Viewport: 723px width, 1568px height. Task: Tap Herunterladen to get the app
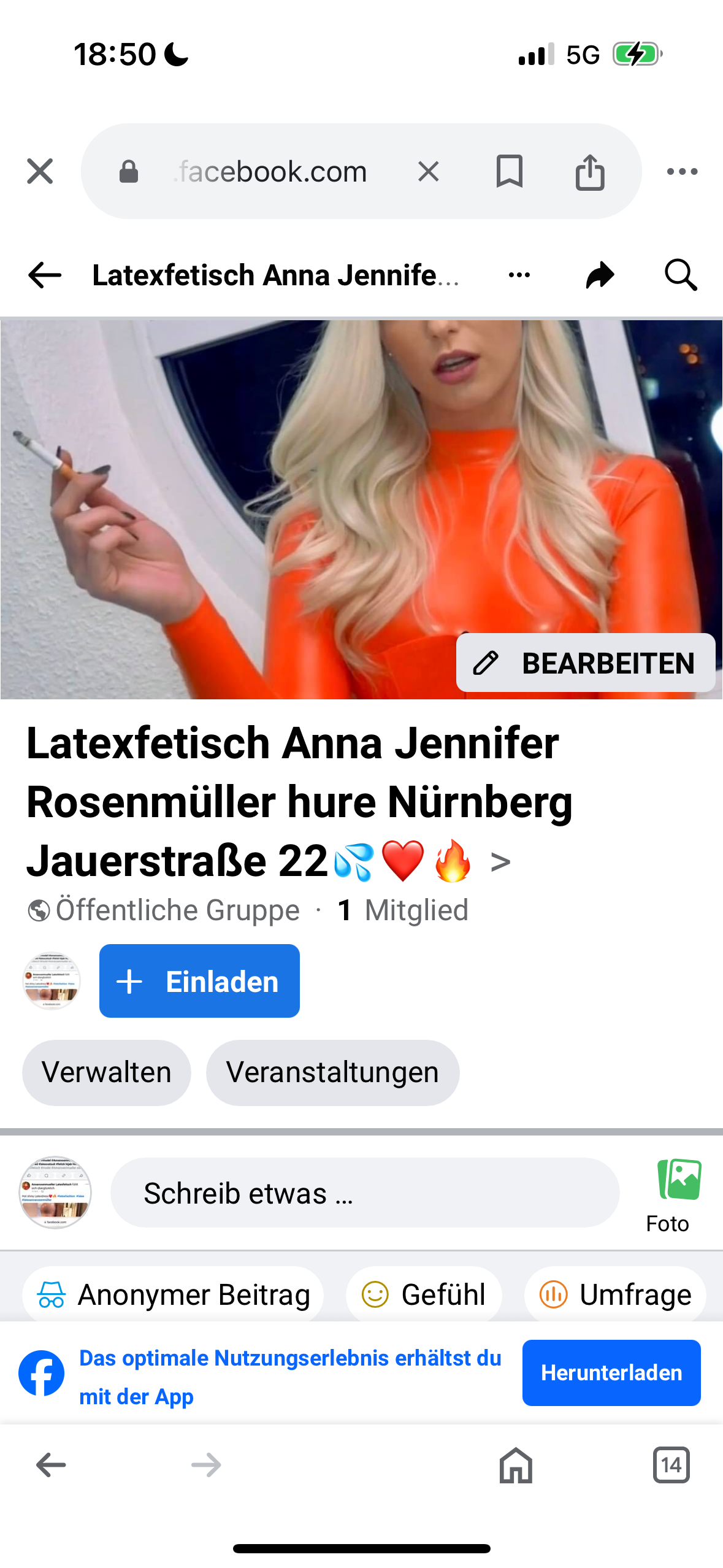coord(611,1373)
